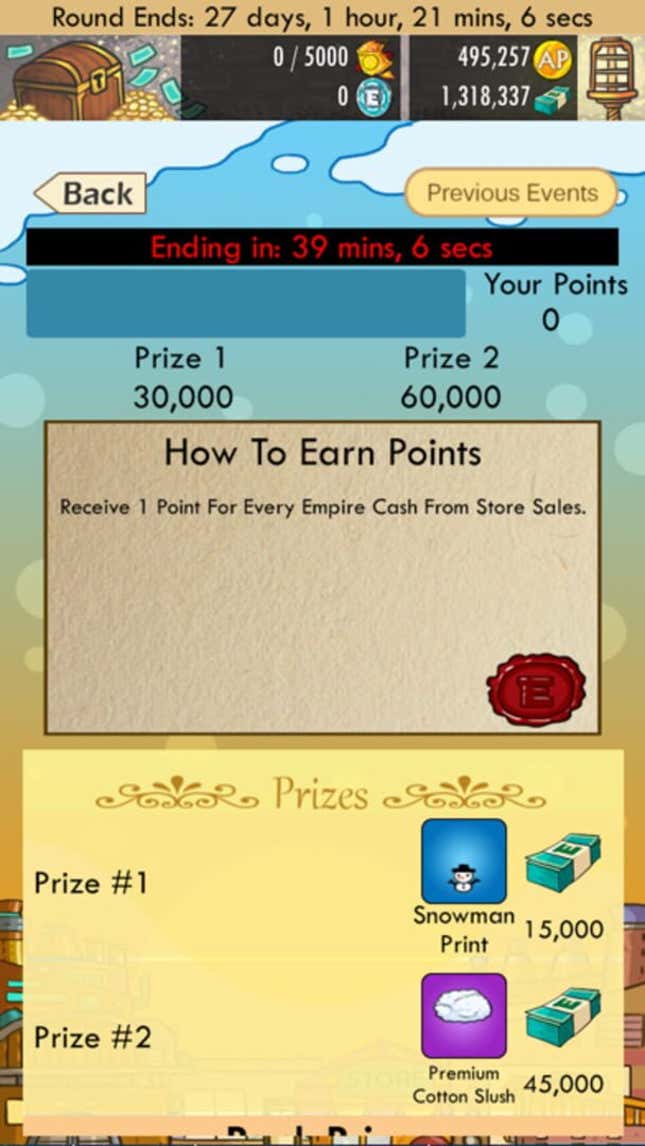Go back using the Back button
645x1146 pixels.
[x=92, y=193]
